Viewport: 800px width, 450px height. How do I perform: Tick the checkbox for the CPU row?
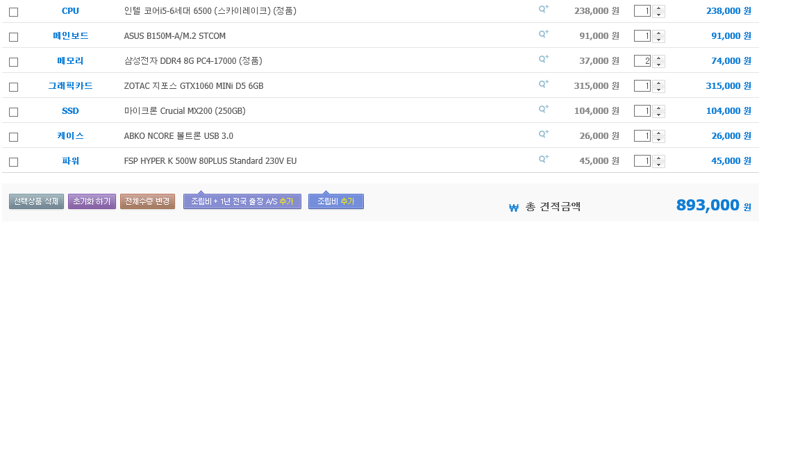click(13, 11)
